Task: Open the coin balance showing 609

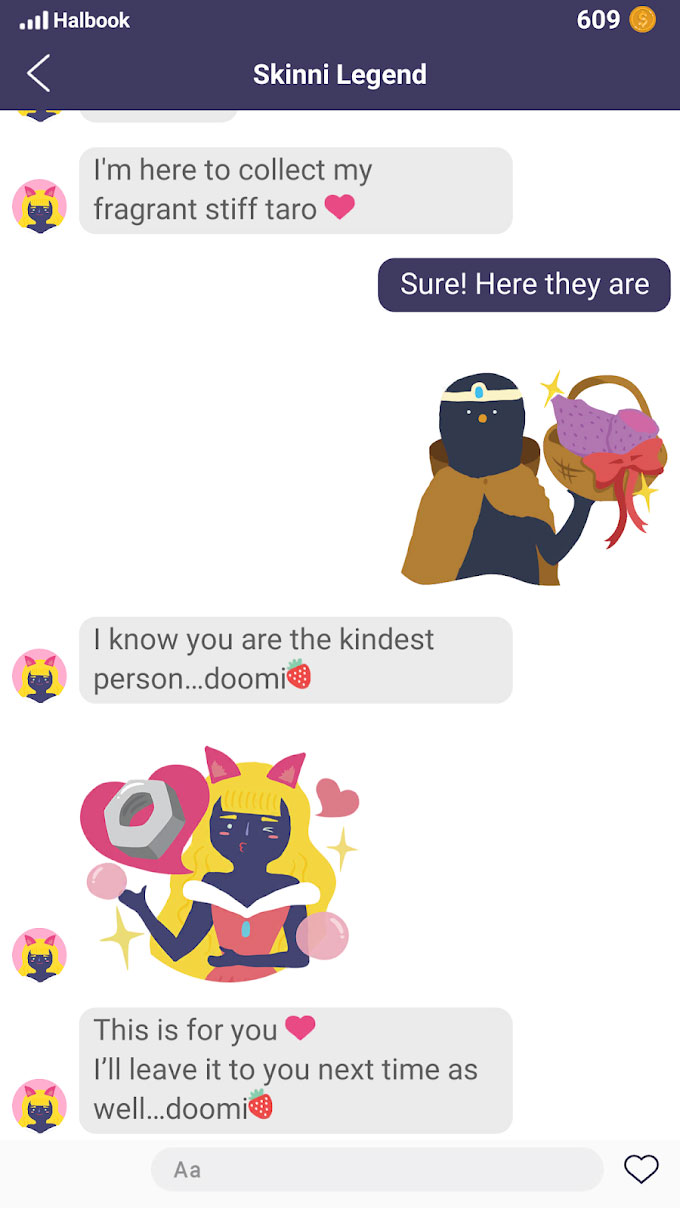Action: tap(616, 19)
